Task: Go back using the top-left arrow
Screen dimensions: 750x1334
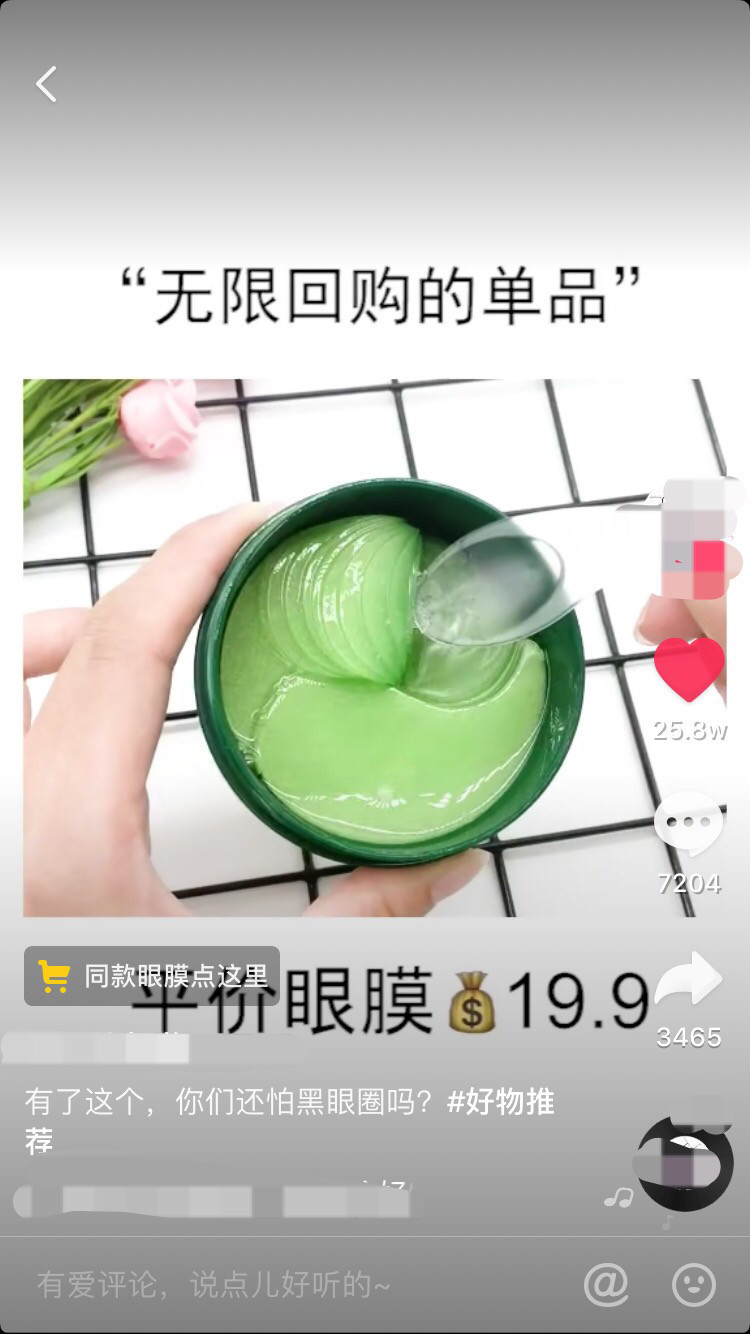Action: 46,85
